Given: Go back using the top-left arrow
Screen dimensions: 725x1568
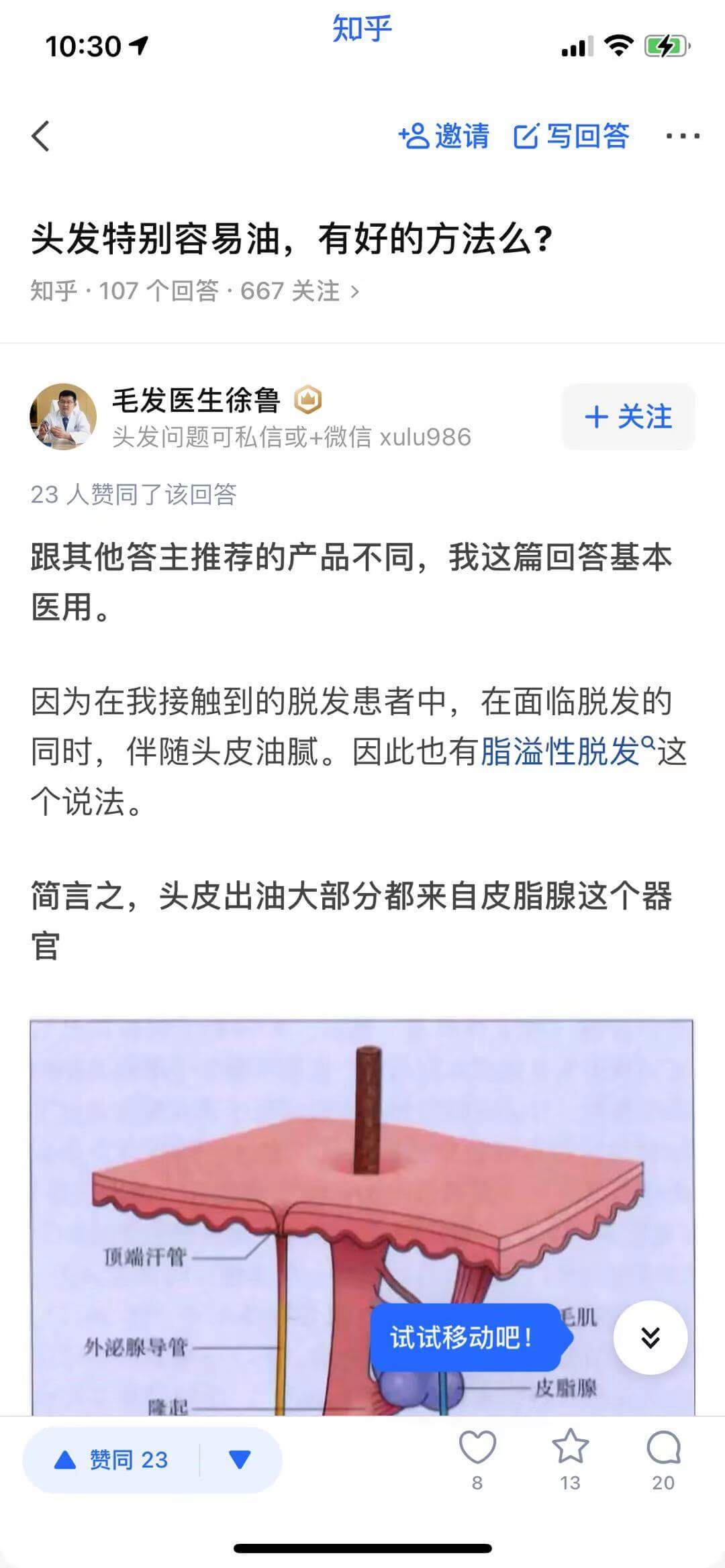Looking at the screenshot, I should 41,136.
